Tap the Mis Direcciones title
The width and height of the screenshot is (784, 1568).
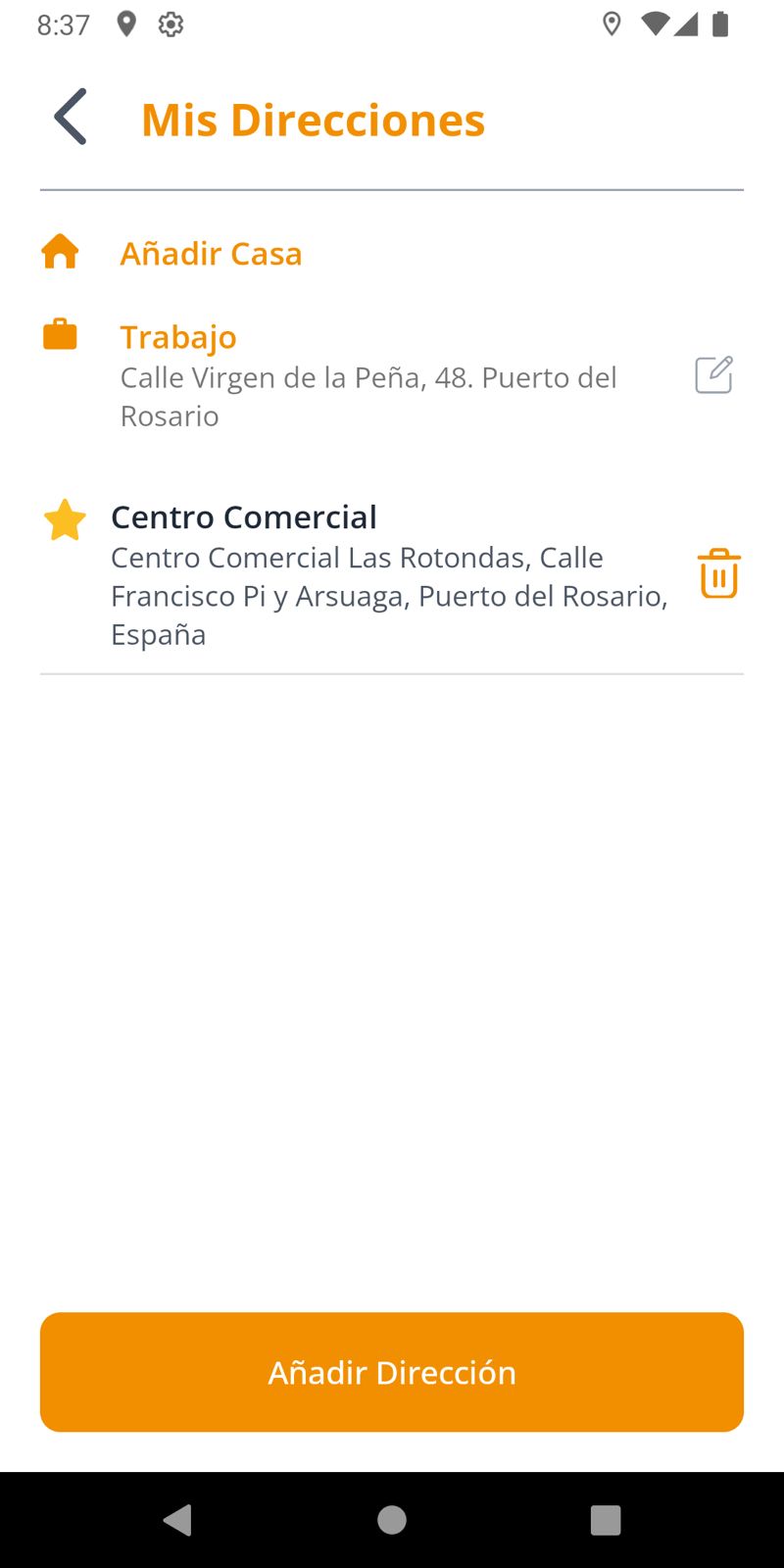click(314, 120)
